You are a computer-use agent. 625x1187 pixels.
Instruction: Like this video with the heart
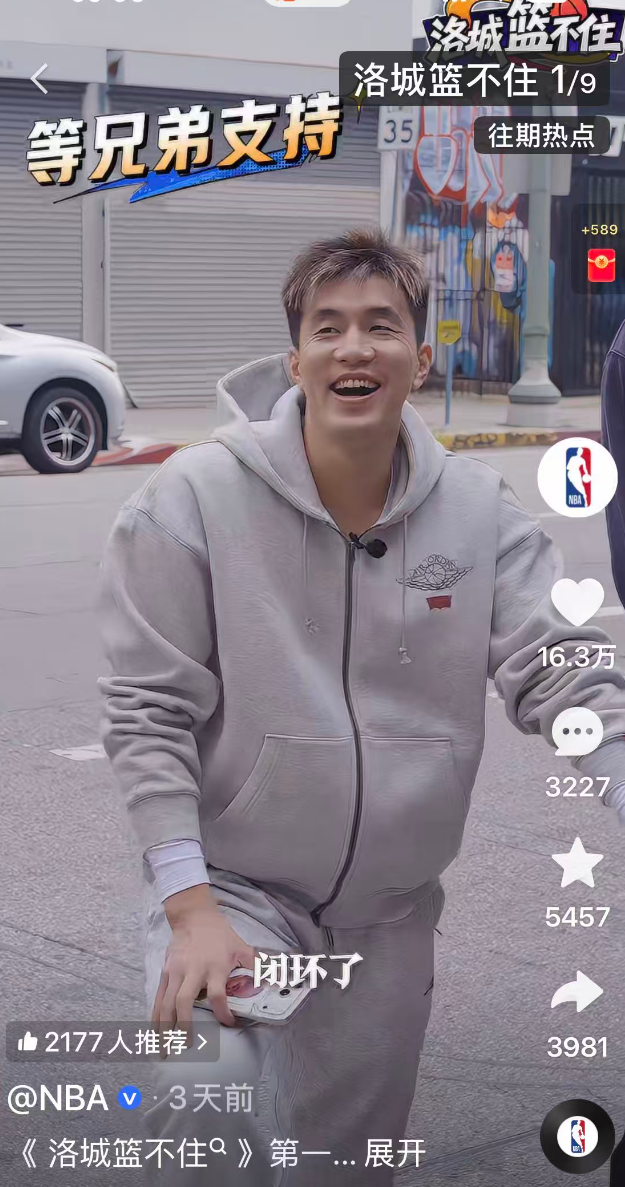click(x=577, y=603)
